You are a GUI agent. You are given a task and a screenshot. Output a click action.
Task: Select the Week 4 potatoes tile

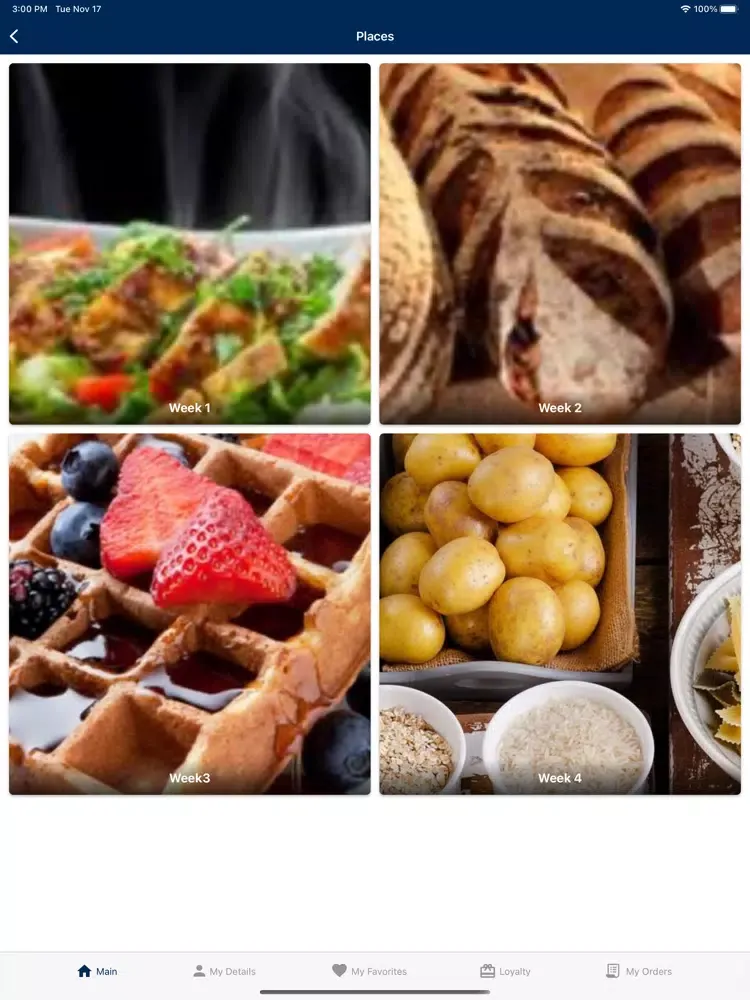560,614
